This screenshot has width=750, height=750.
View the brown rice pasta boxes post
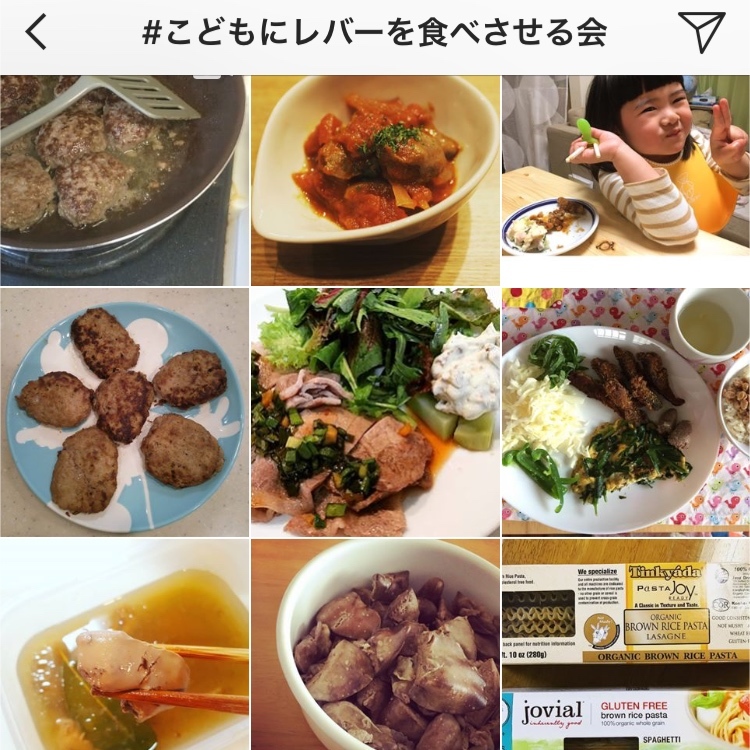point(626,645)
